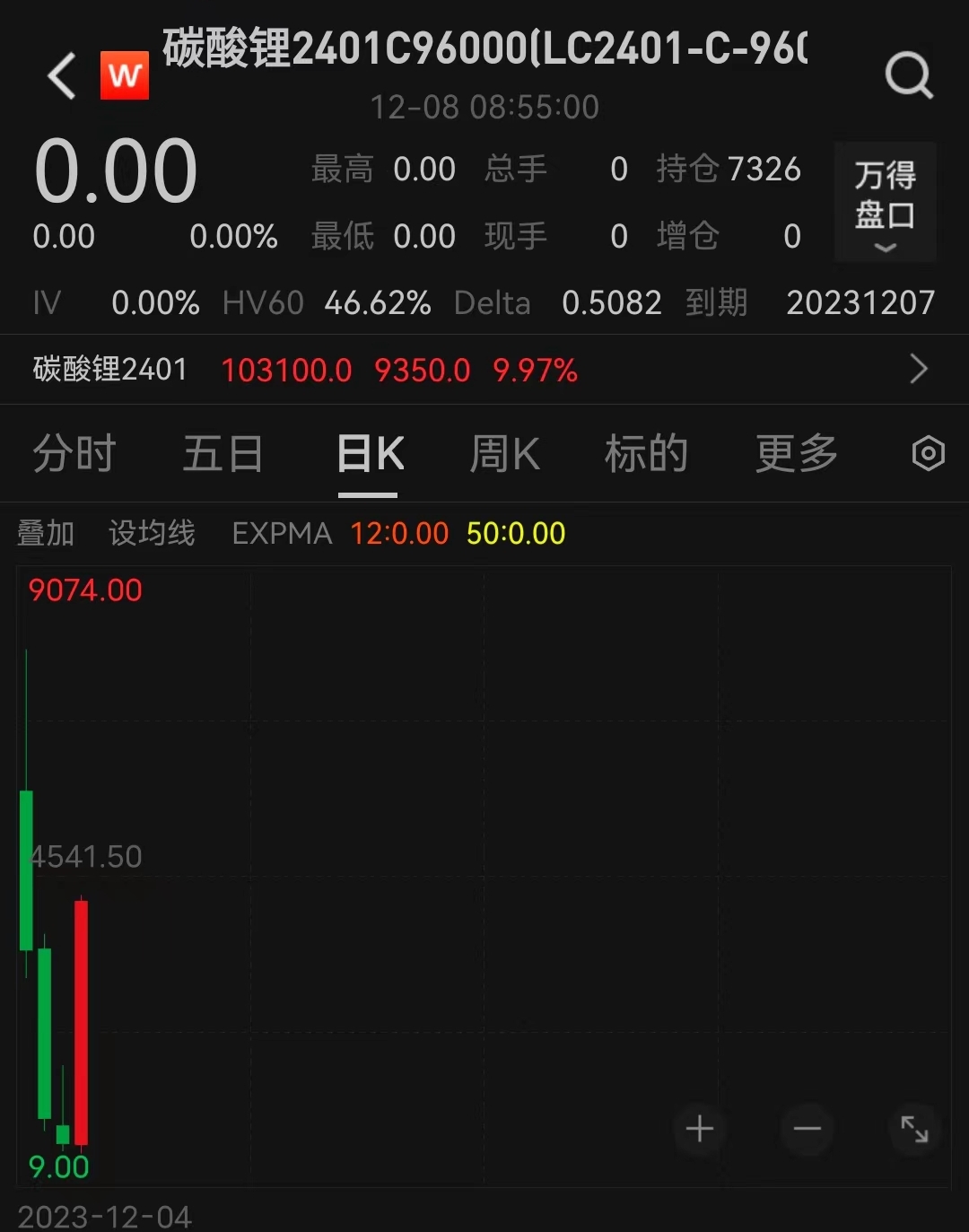This screenshot has width=969, height=1232.
Task: Switch to the 分时 intraday tab
Action: [x=74, y=454]
